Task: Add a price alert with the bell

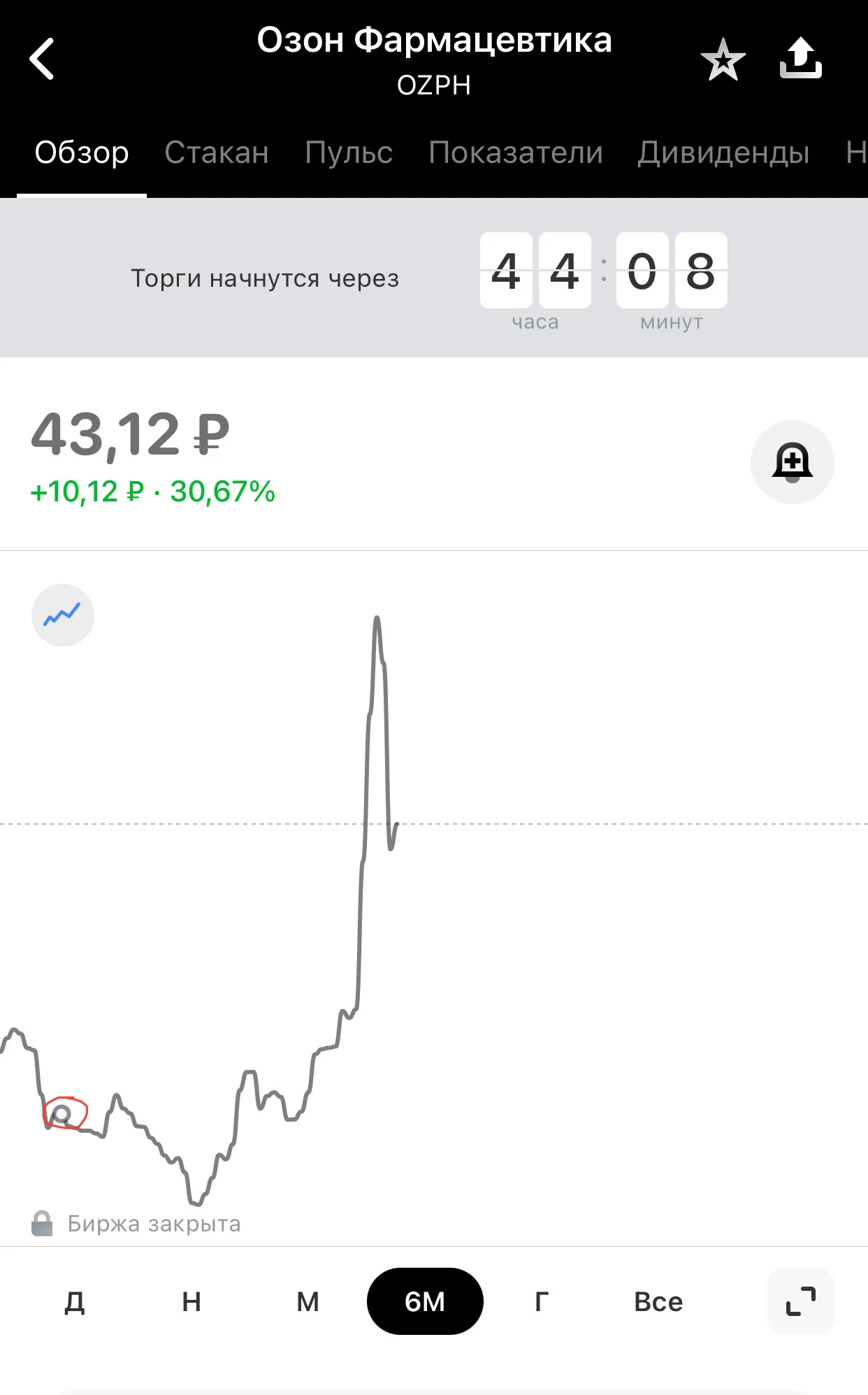Action: (x=793, y=462)
